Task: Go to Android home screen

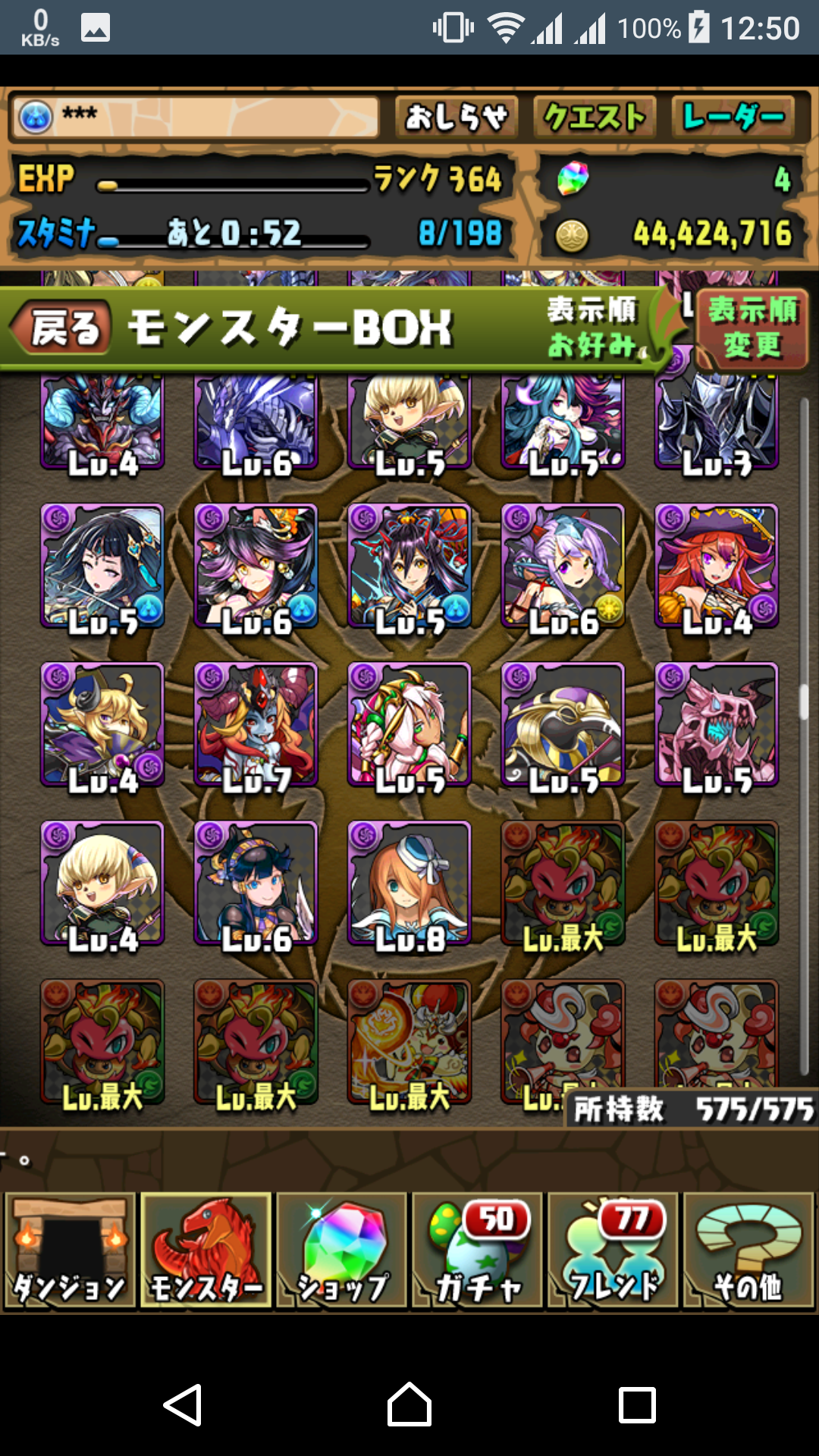Action: pyautogui.click(x=409, y=1404)
